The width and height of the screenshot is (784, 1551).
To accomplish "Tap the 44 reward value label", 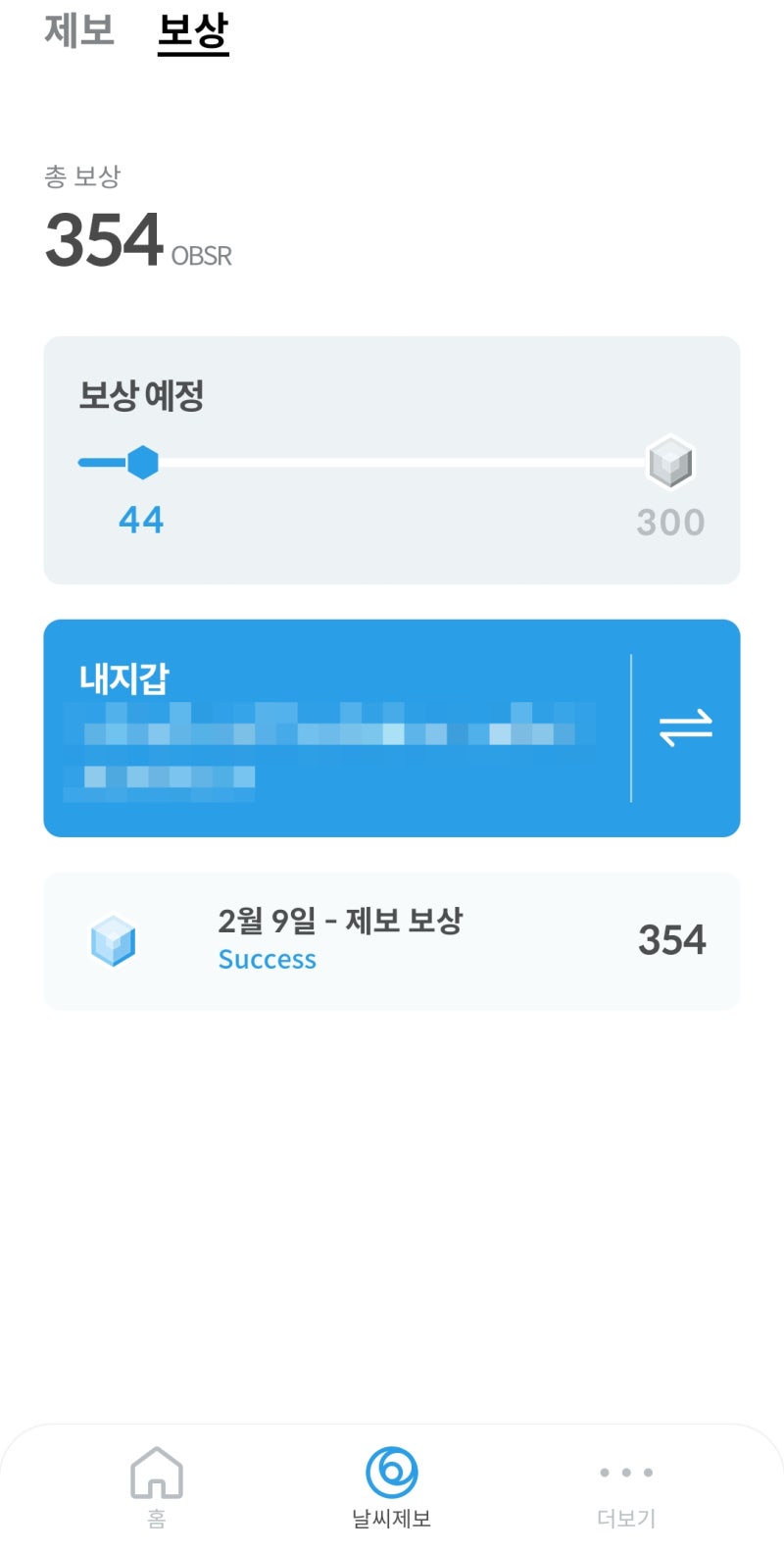I will pyautogui.click(x=142, y=521).
